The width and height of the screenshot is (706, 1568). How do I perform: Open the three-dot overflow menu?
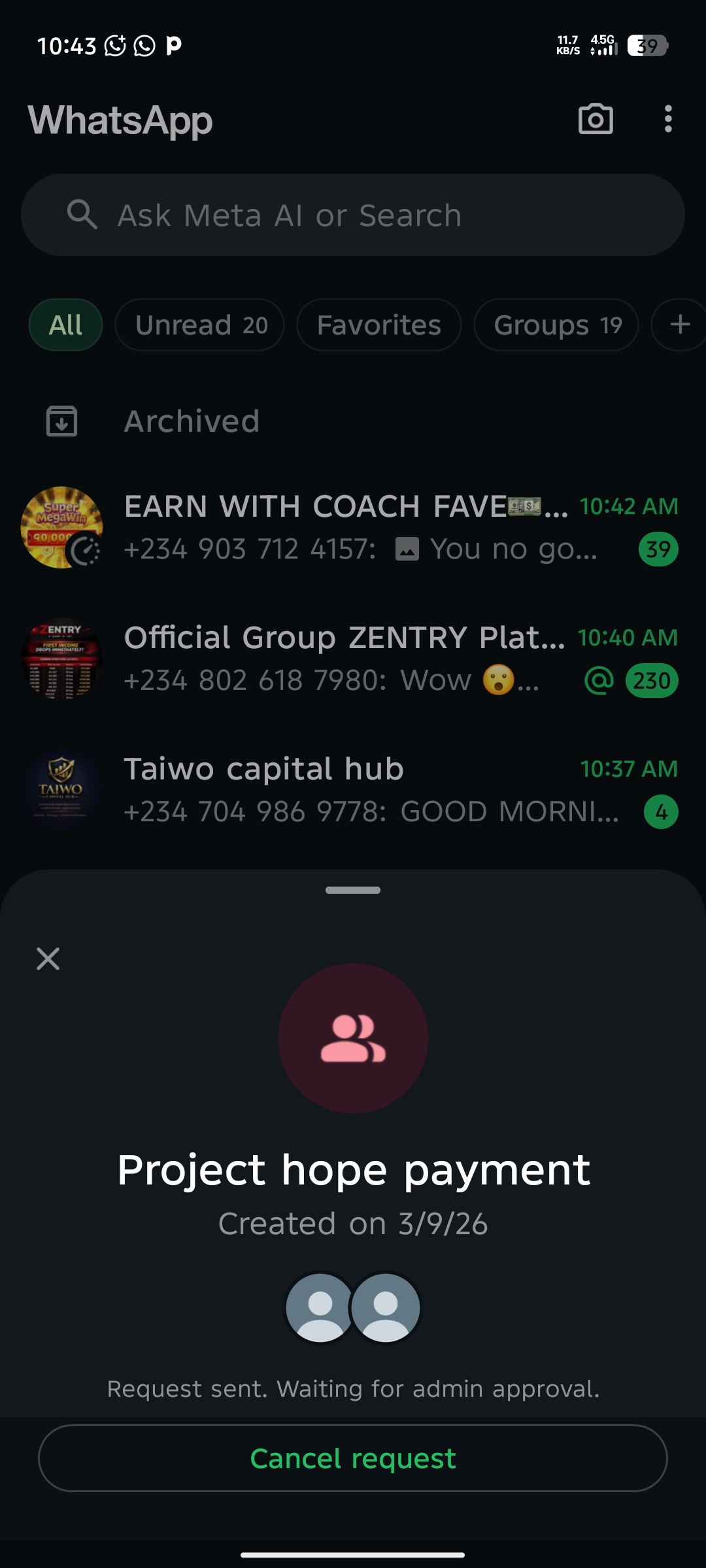[667, 119]
